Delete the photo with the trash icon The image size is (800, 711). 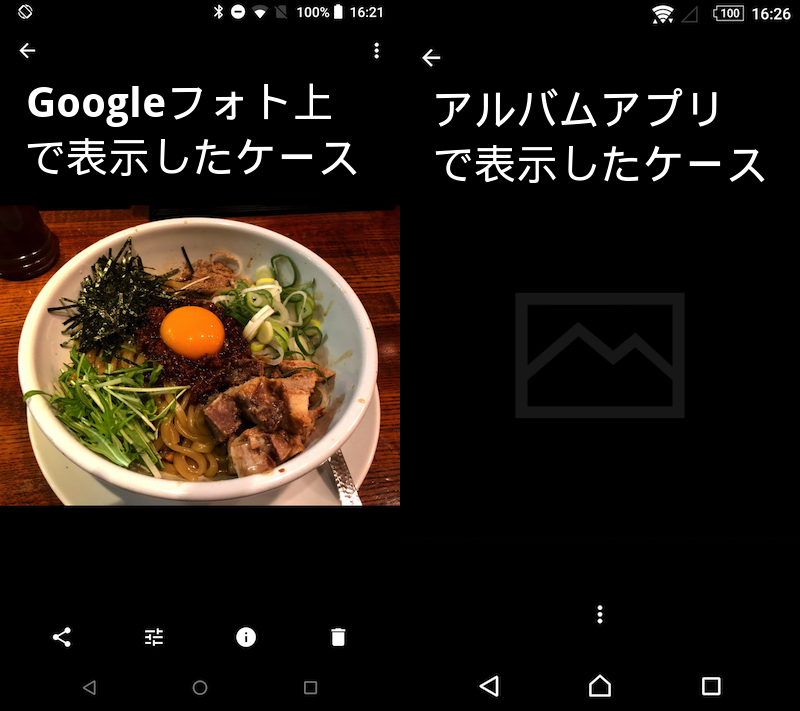[338, 637]
